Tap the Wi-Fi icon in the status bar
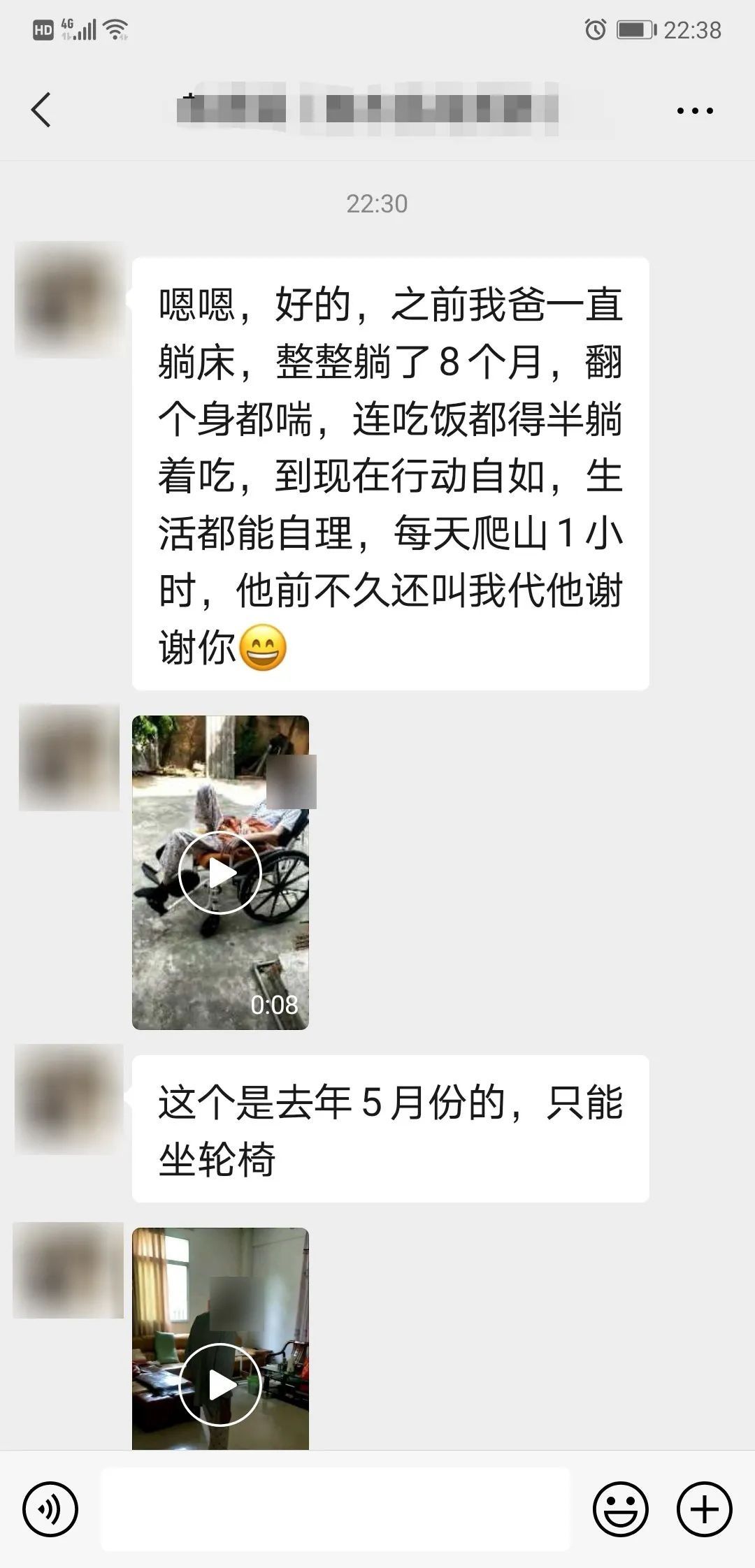 pos(116,29)
